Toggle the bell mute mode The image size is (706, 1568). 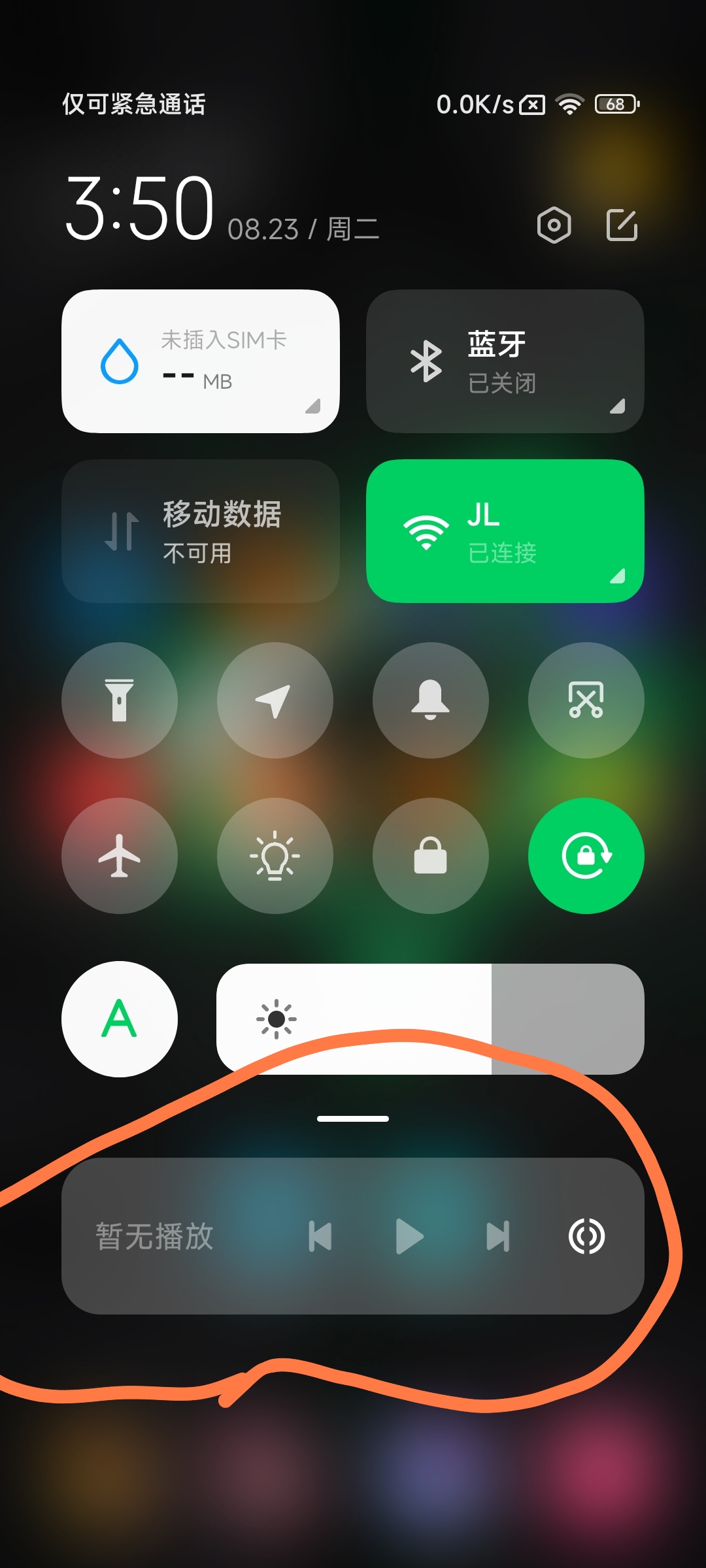430,700
